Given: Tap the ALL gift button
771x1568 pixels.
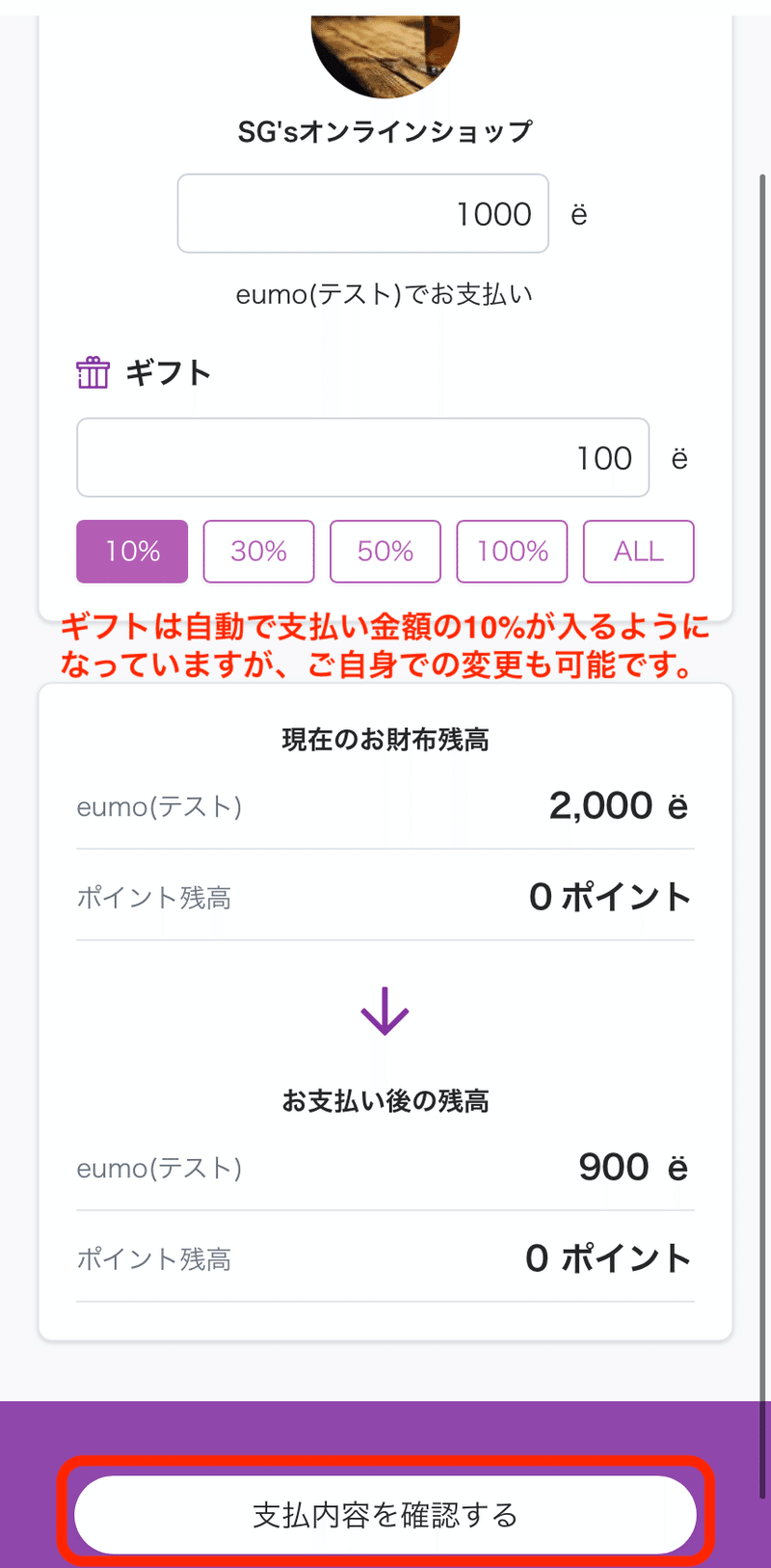Looking at the screenshot, I should pyautogui.click(x=639, y=552).
